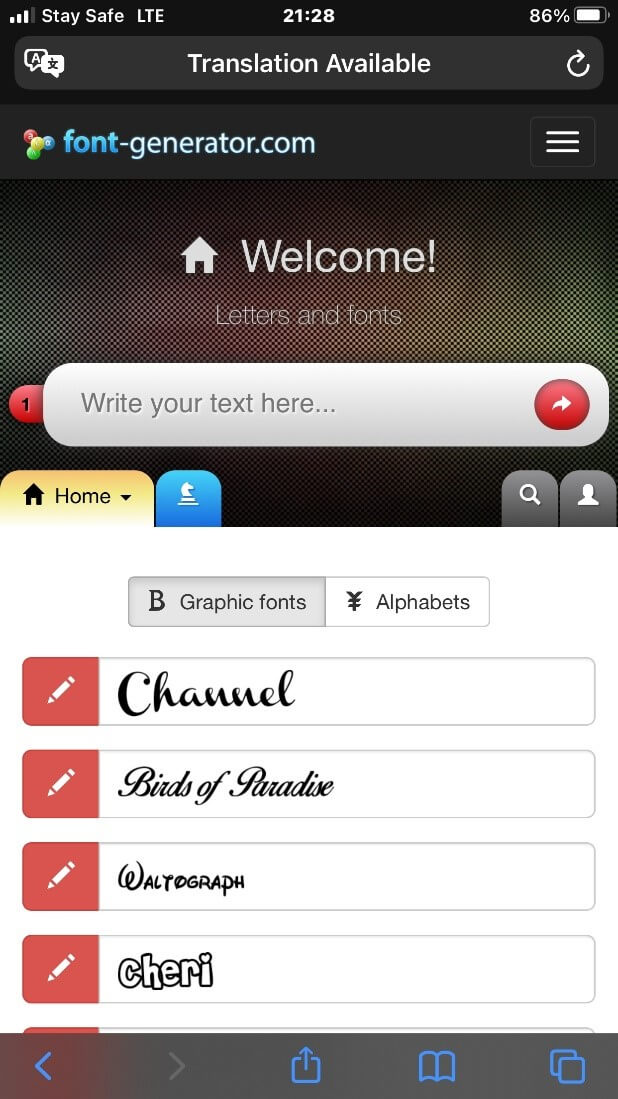Image resolution: width=618 pixels, height=1099 pixels.
Task: Tap the font-generator.com site logo
Action: point(169,143)
